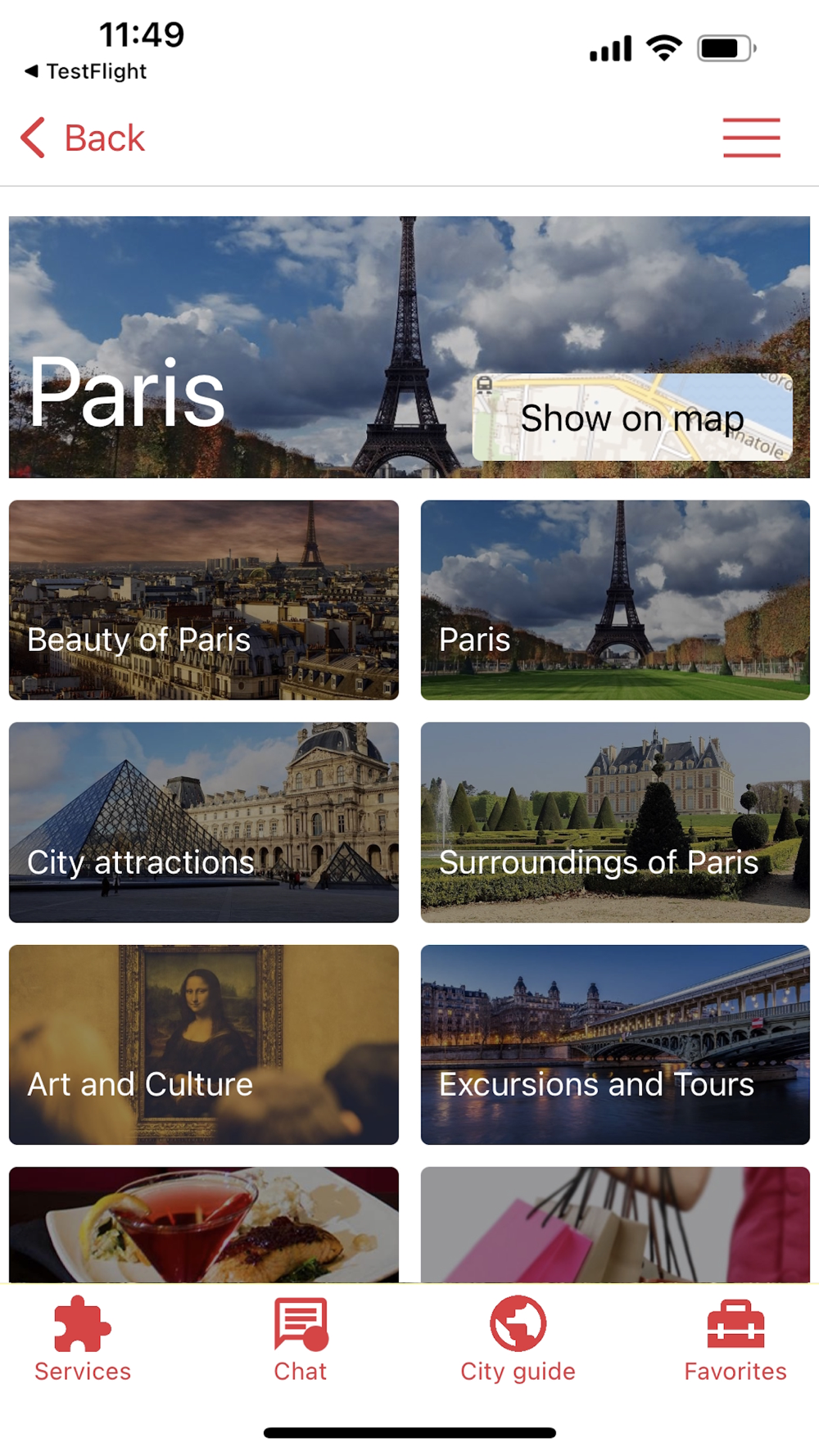Open the Paris category tile

click(615, 599)
